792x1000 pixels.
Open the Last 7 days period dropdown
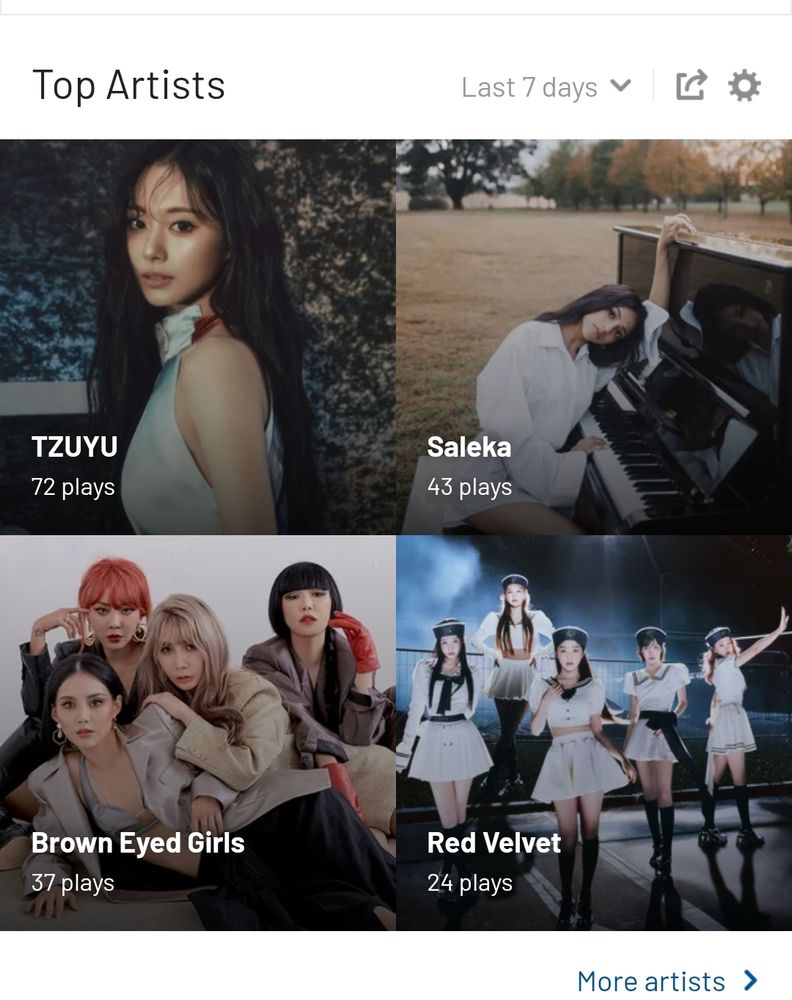pos(546,87)
